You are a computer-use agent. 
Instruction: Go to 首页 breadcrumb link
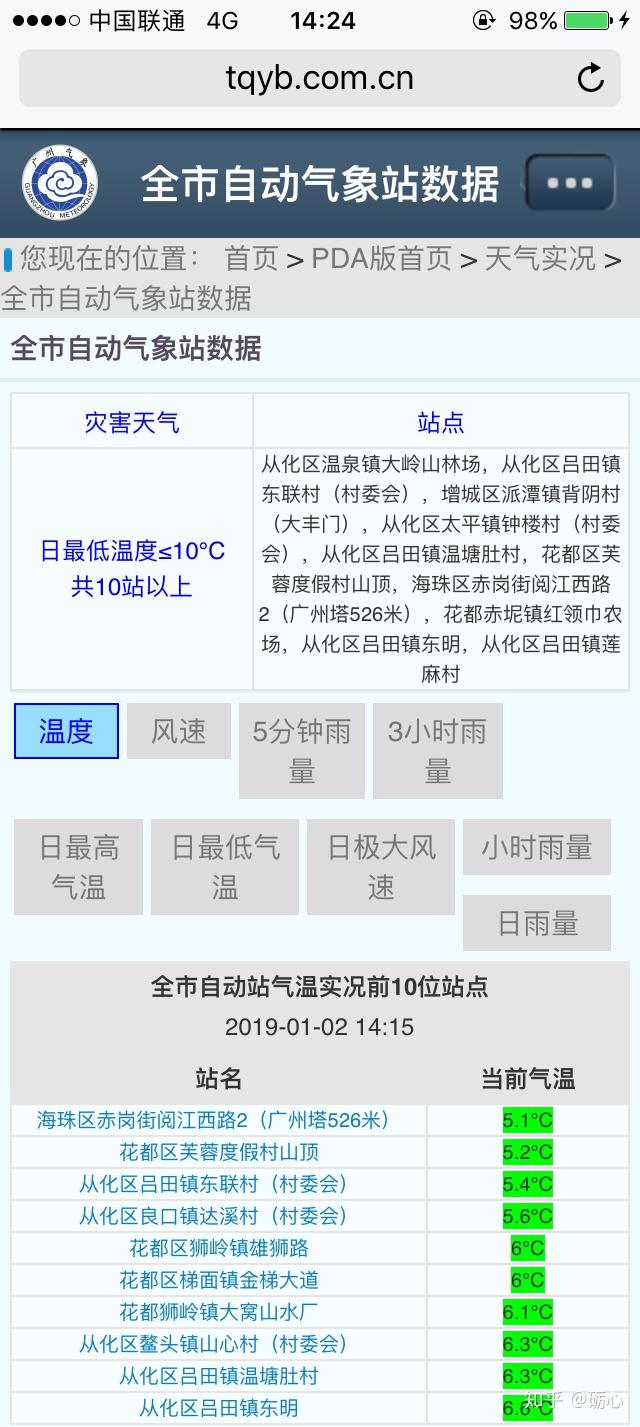click(251, 259)
